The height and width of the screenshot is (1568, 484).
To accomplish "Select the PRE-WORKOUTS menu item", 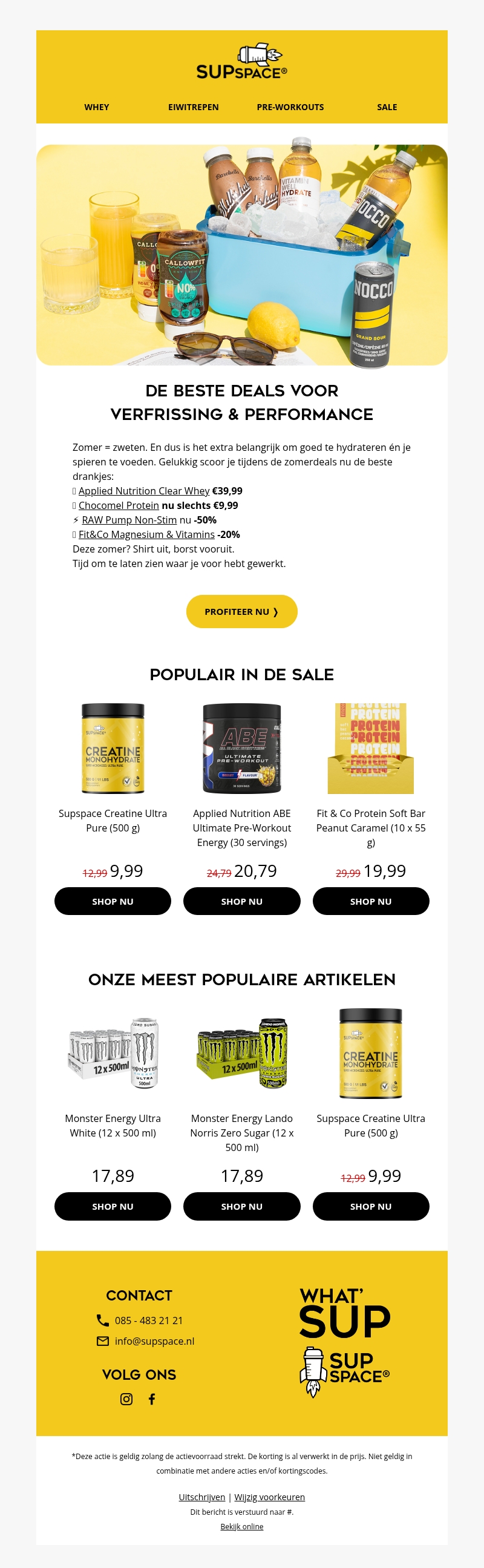I will [x=290, y=107].
